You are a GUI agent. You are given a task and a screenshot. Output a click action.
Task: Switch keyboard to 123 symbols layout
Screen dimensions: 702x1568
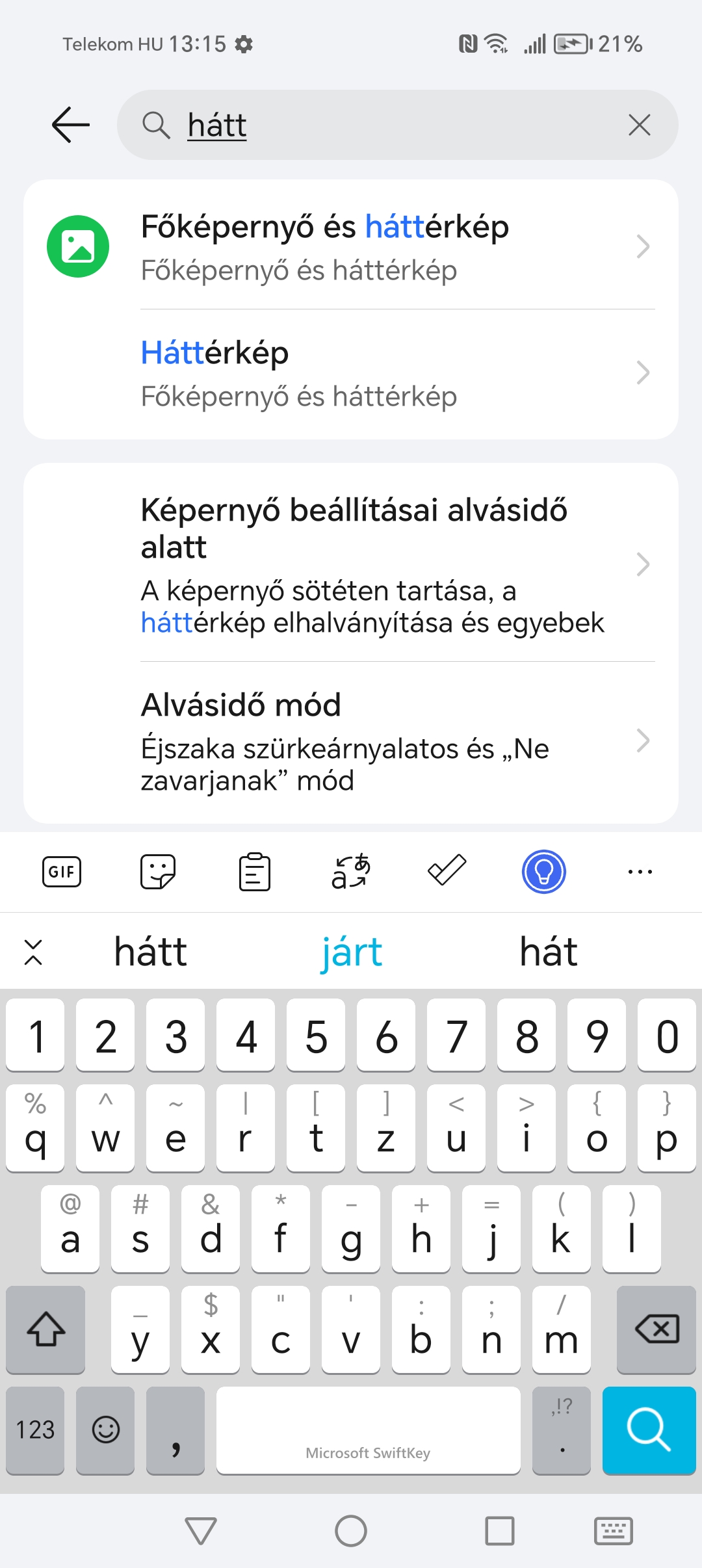pyautogui.click(x=35, y=1430)
